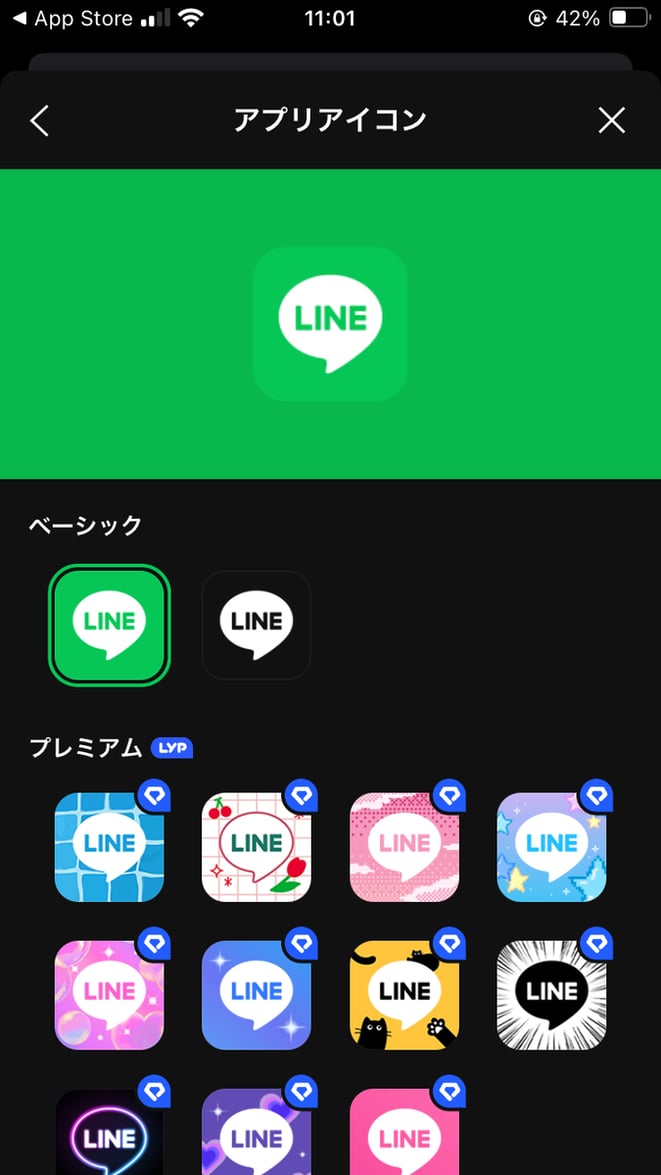This screenshot has height=1175, width=661.
Task: Choose the yellow black cat premium icon
Action: click(405, 995)
